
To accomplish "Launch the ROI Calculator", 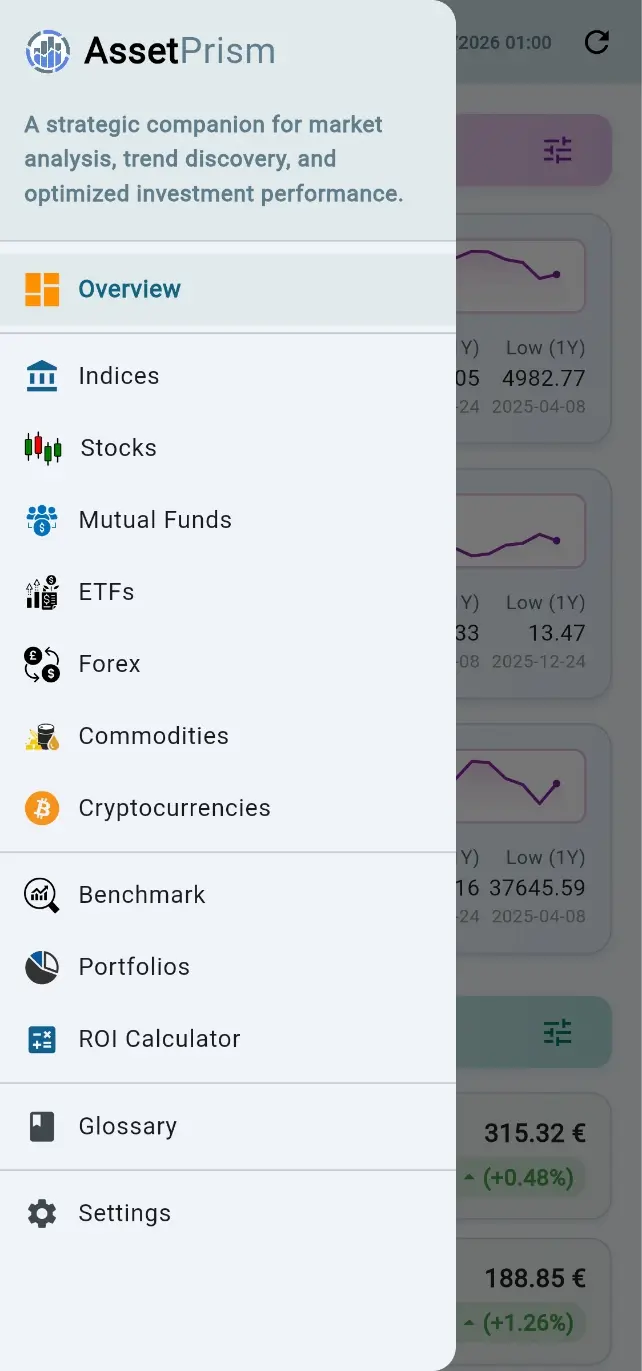I will [x=159, y=1039].
